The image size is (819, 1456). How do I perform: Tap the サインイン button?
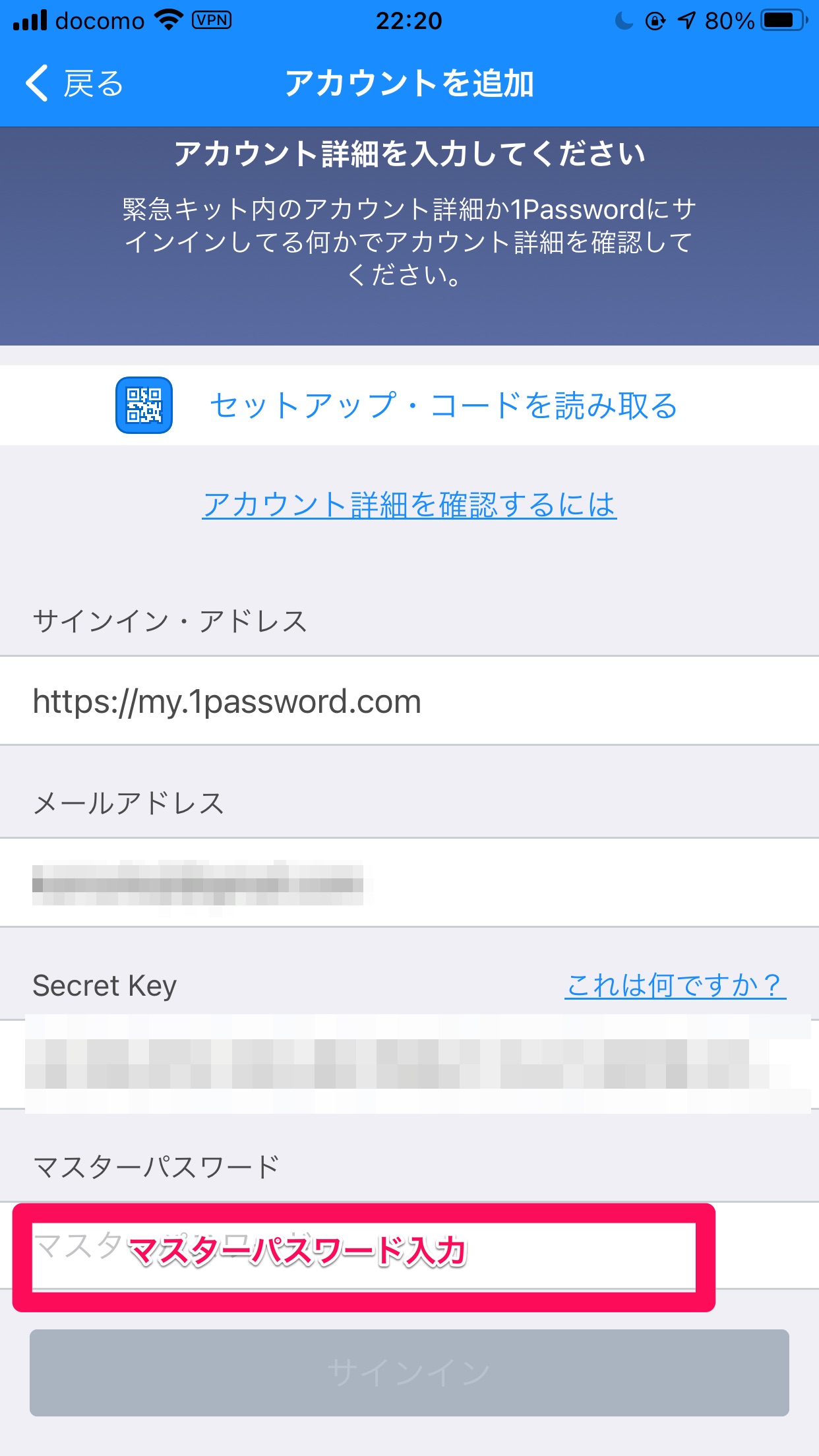click(409, 1373)
